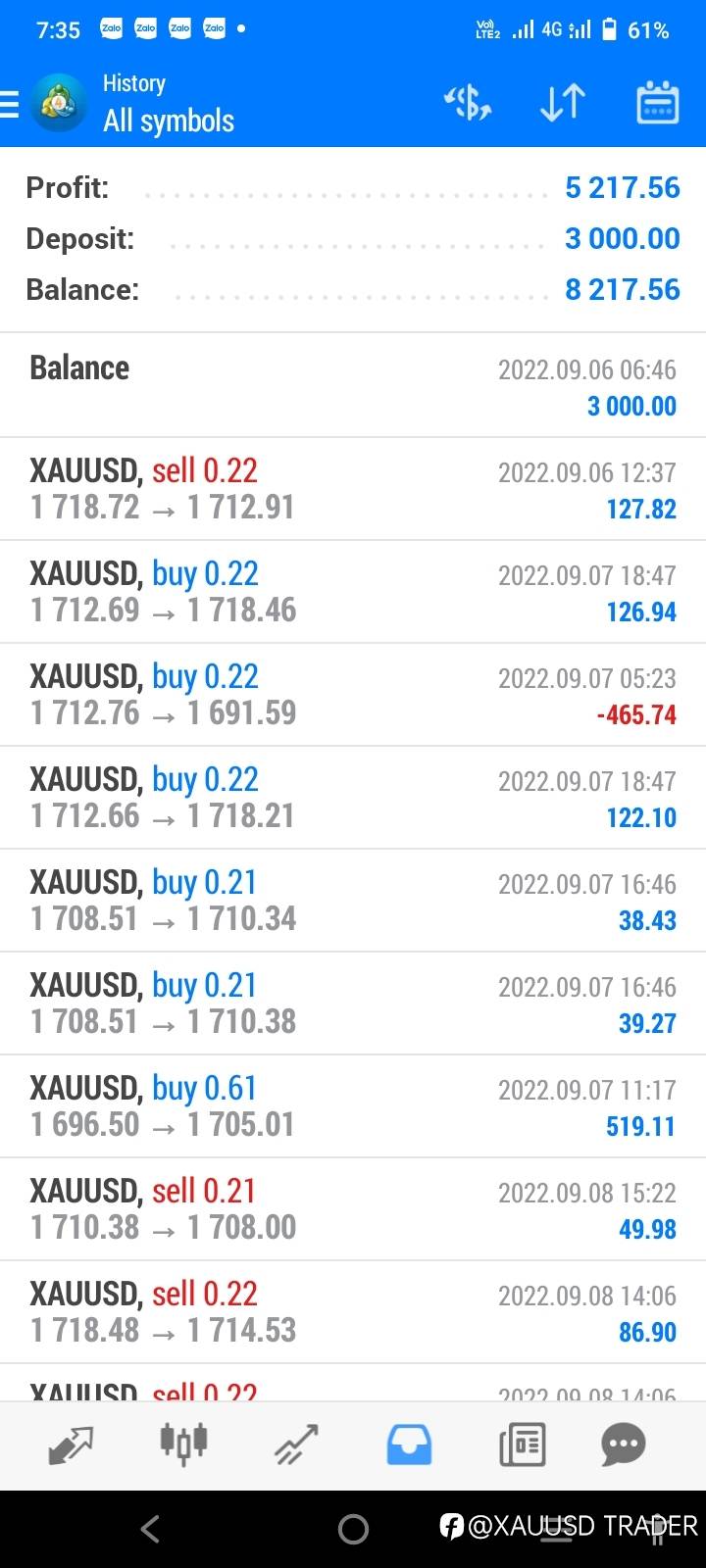The width and height of the screenshot is (706, 1568).
Task: Select the History inbox tab
Action: pos(409,1444)
